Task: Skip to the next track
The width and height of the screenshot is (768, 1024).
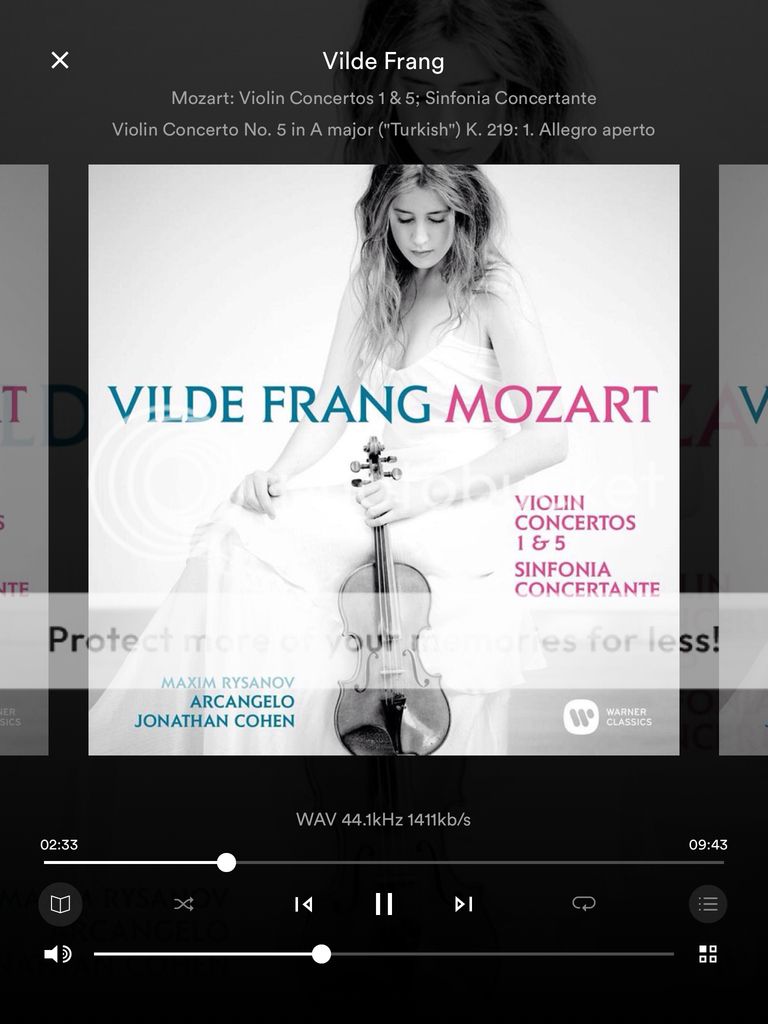Action: pos(463,904)
